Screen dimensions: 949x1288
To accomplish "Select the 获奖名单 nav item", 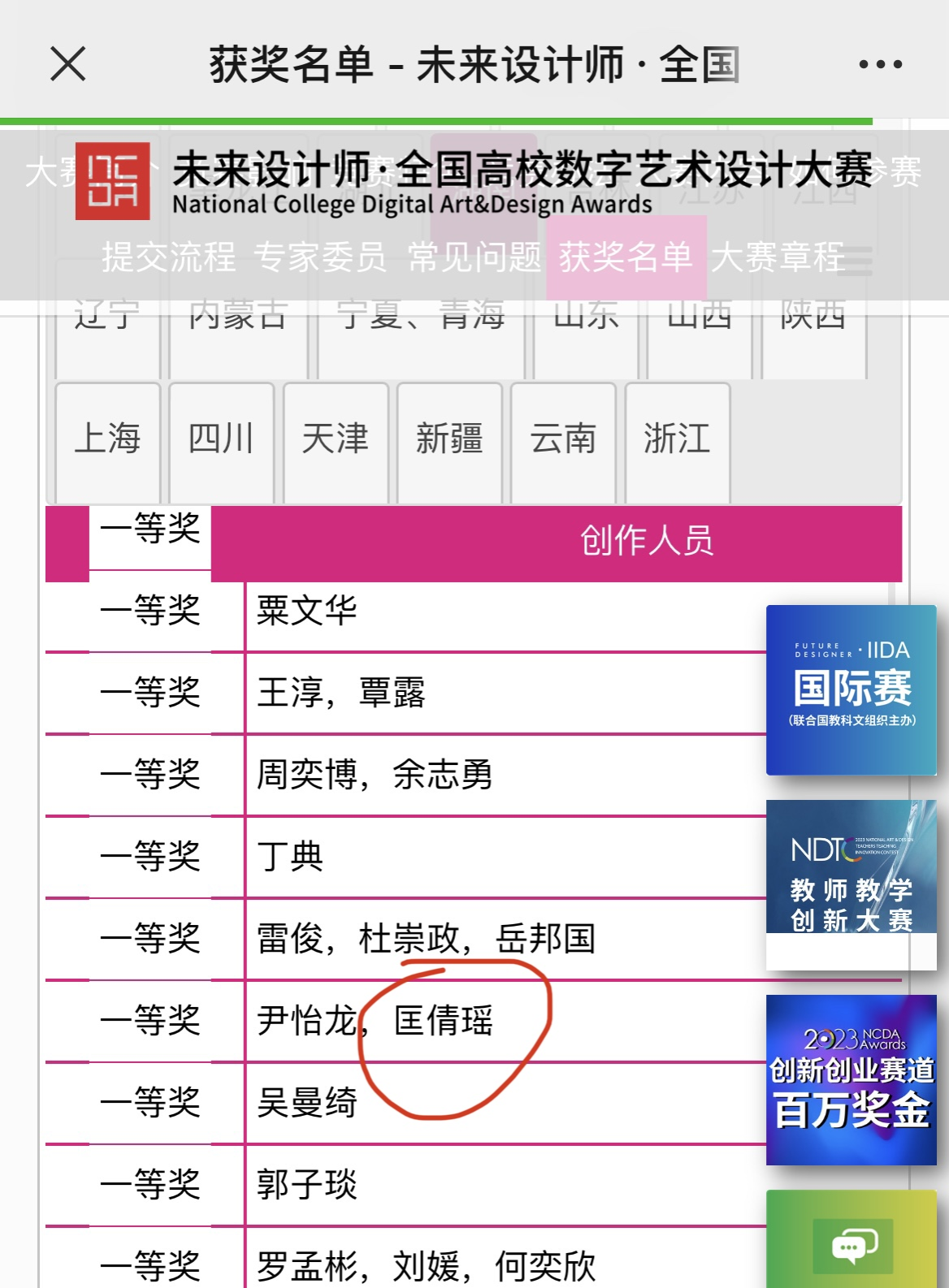I will click(x=626, y=257).
